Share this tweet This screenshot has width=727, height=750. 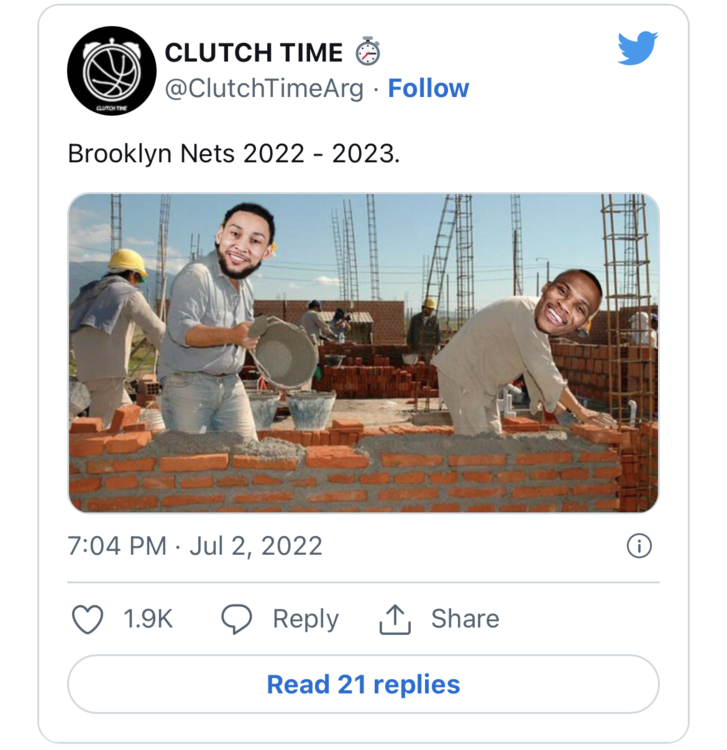(438, 620)
